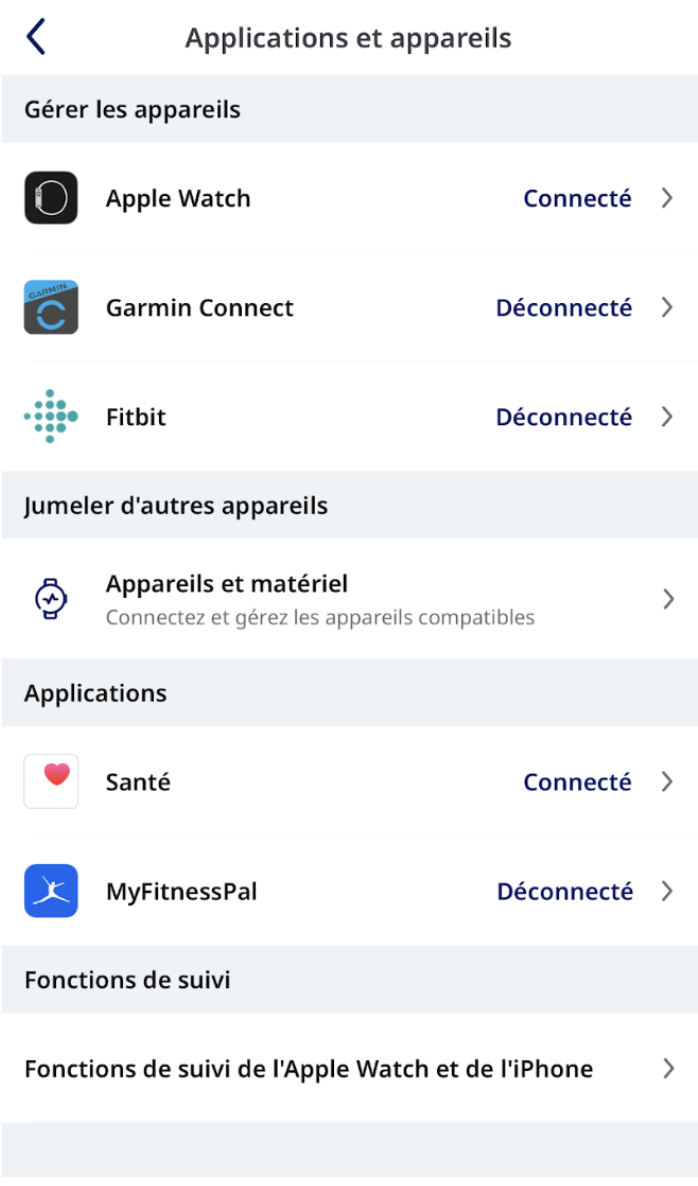The image size is (698, 1186).
Task: Select the Fitbit row
Action: click(349, 417)
